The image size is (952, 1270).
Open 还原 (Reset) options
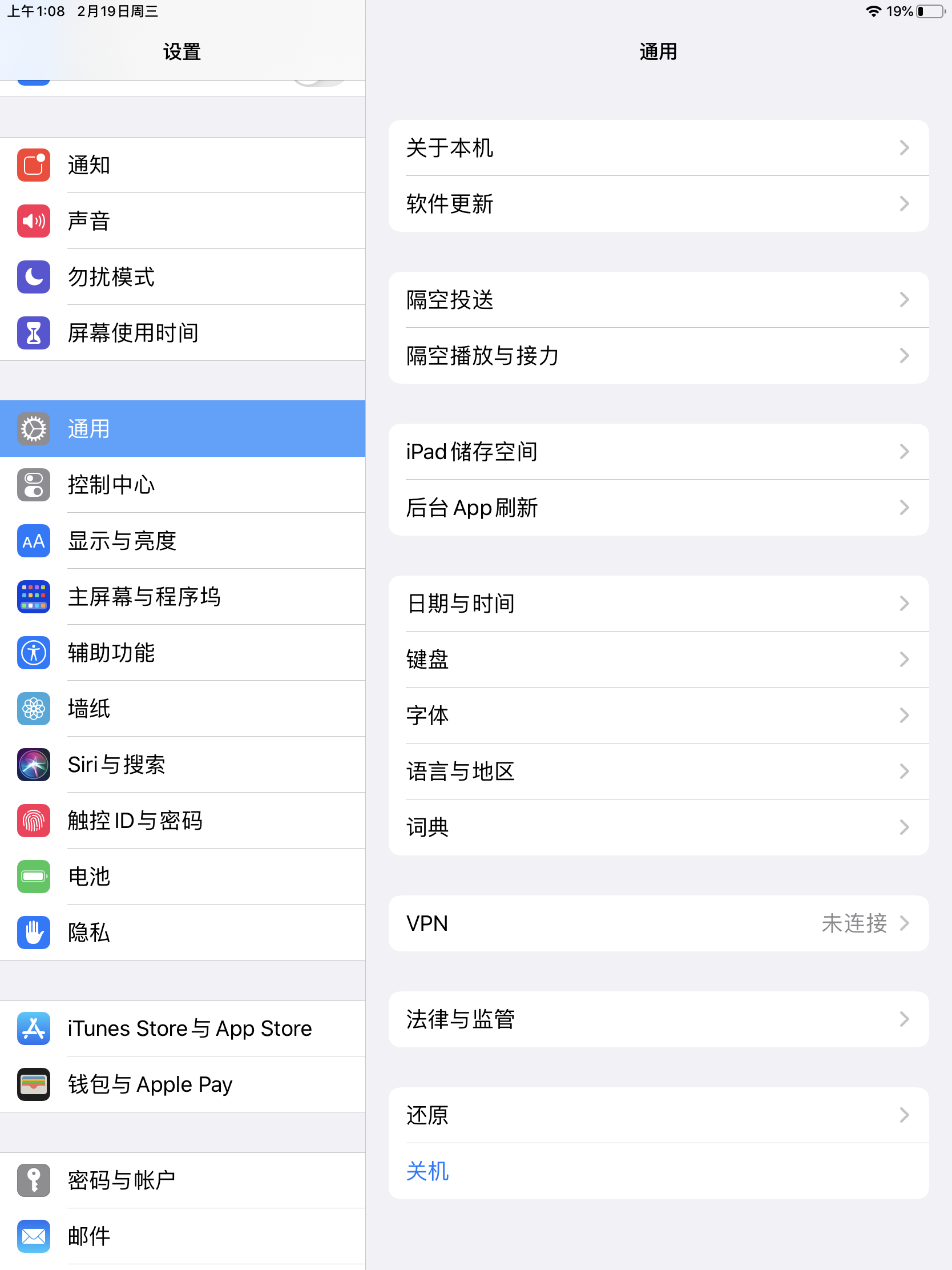tap(657, 1115)
